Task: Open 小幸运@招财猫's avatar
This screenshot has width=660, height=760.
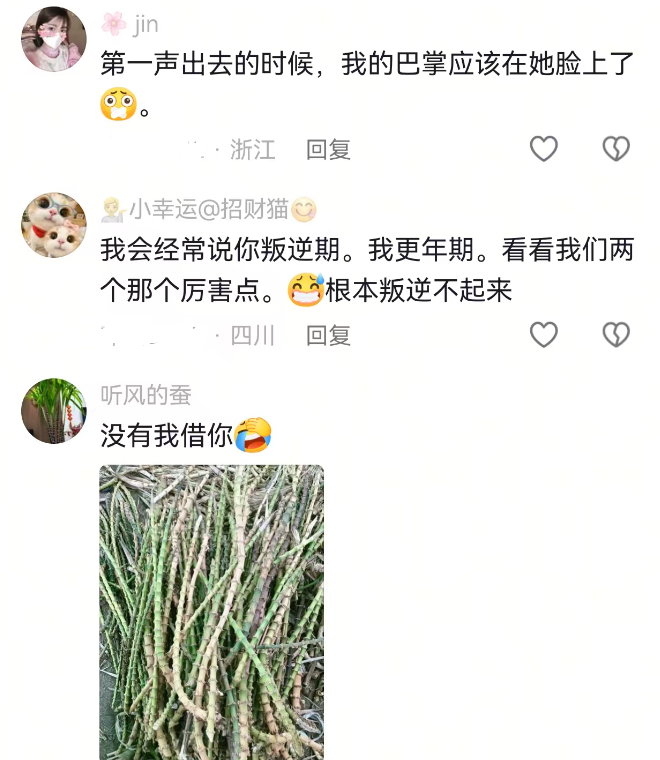Action: (54, 225)
